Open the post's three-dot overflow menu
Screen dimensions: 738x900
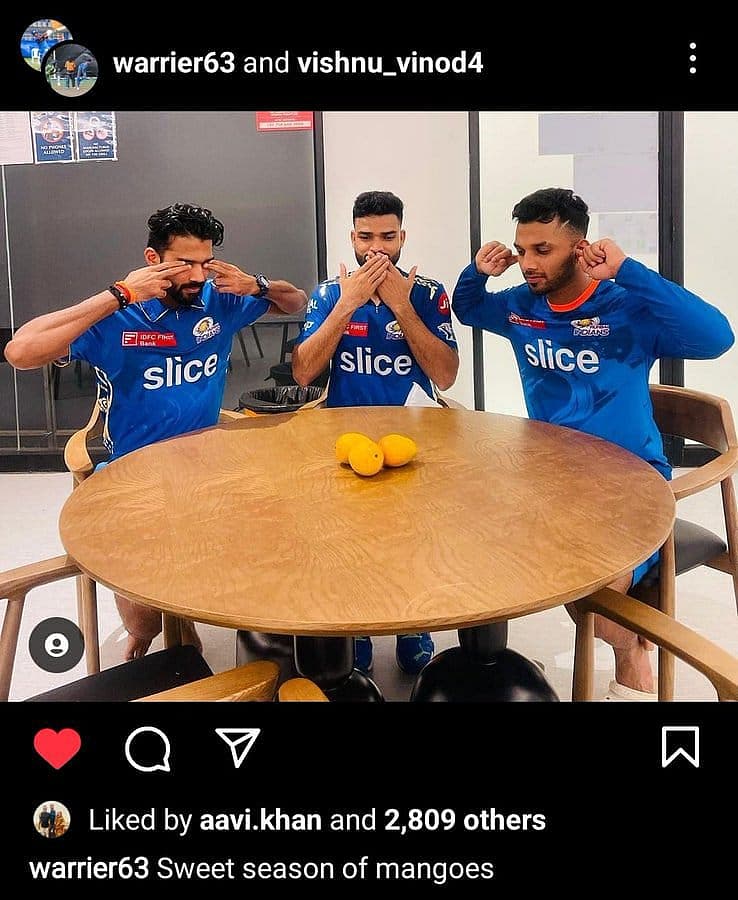coord(692,58)
